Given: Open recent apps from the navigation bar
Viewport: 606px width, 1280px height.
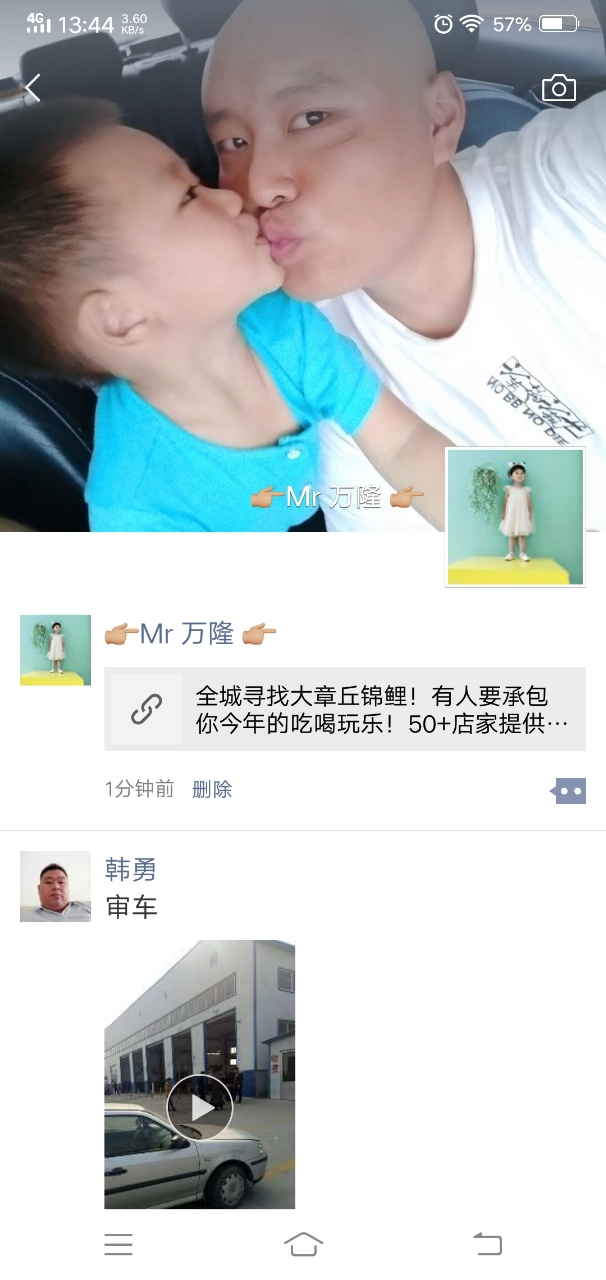Looking at the screenshot, I should pyautogui.click(x=118, y=1244).
